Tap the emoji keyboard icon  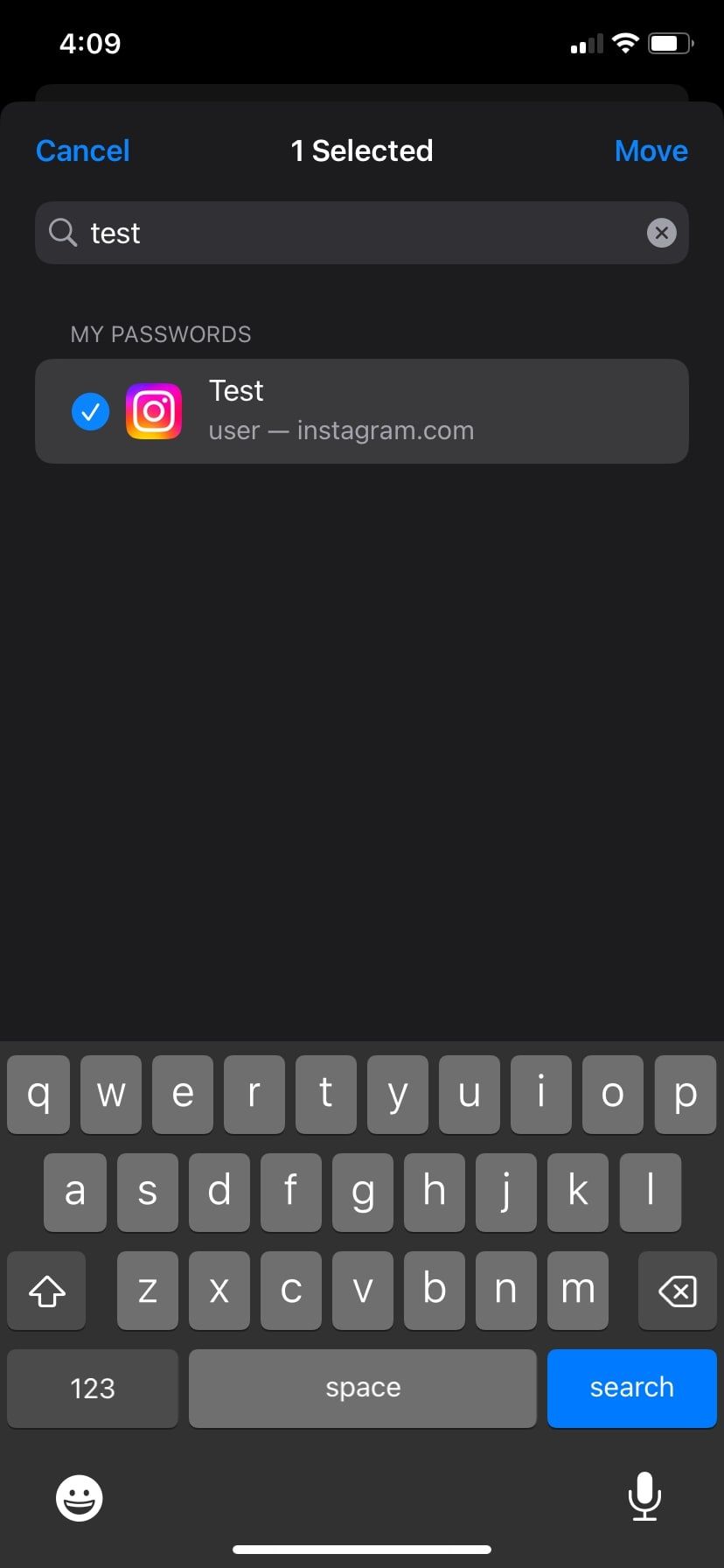tap(79, 1497)
